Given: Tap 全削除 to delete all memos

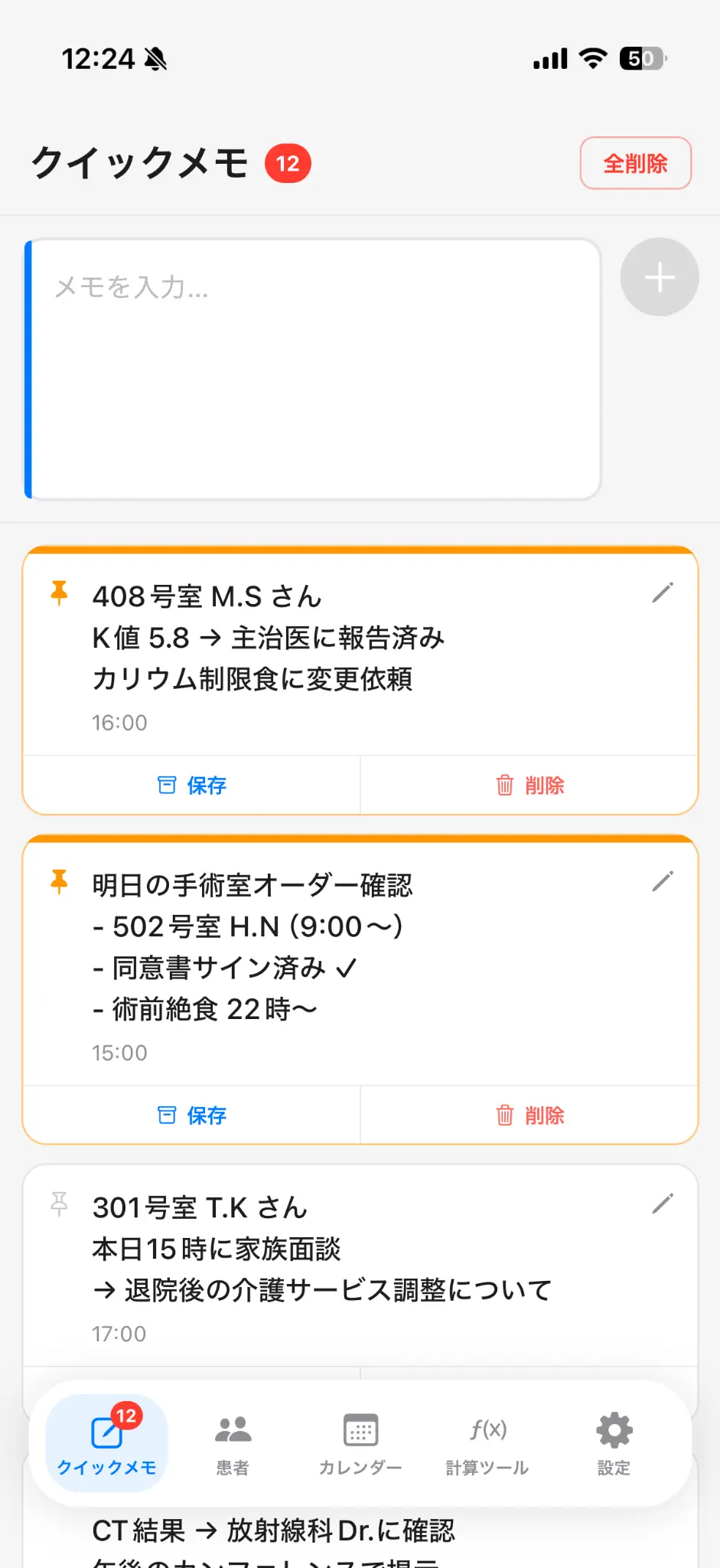Looking at the screenshot, I should coord(635,162).
